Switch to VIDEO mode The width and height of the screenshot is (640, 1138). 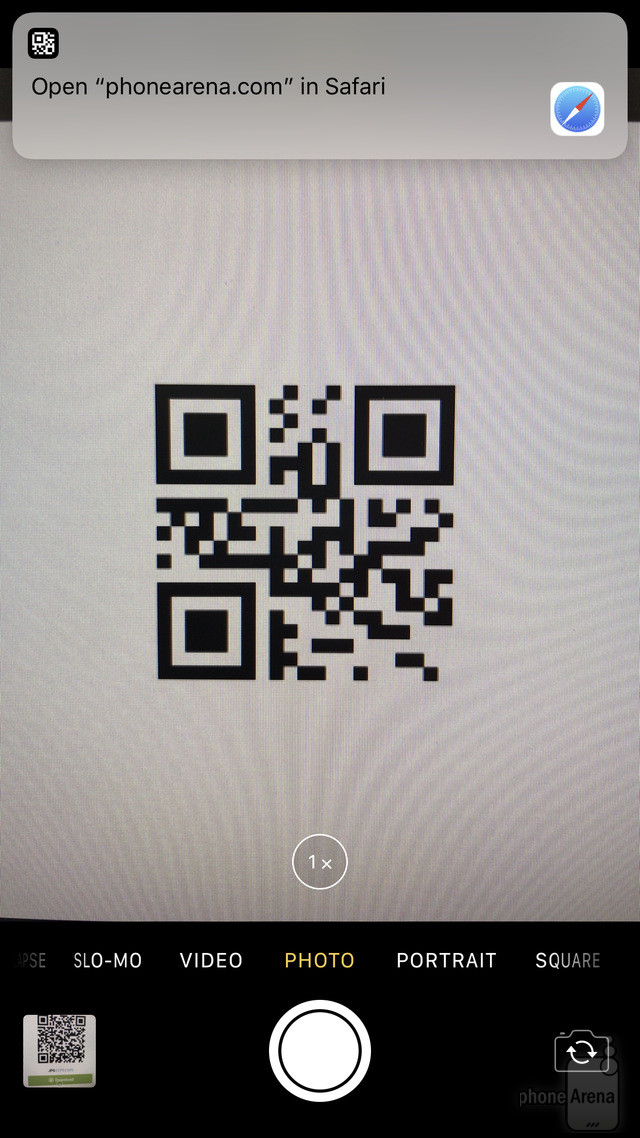pos(211,960)
